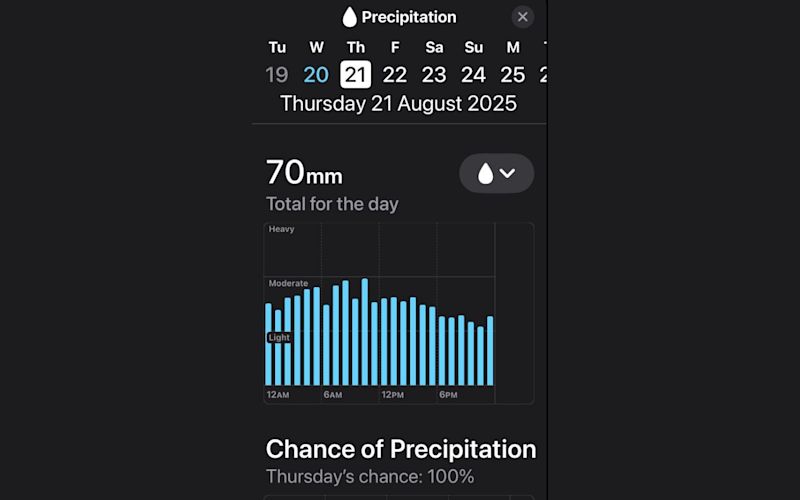Viewport: 800px width, 500px height.
Task: Select Sunday 24 in the day picker
Action: (474, 74)
